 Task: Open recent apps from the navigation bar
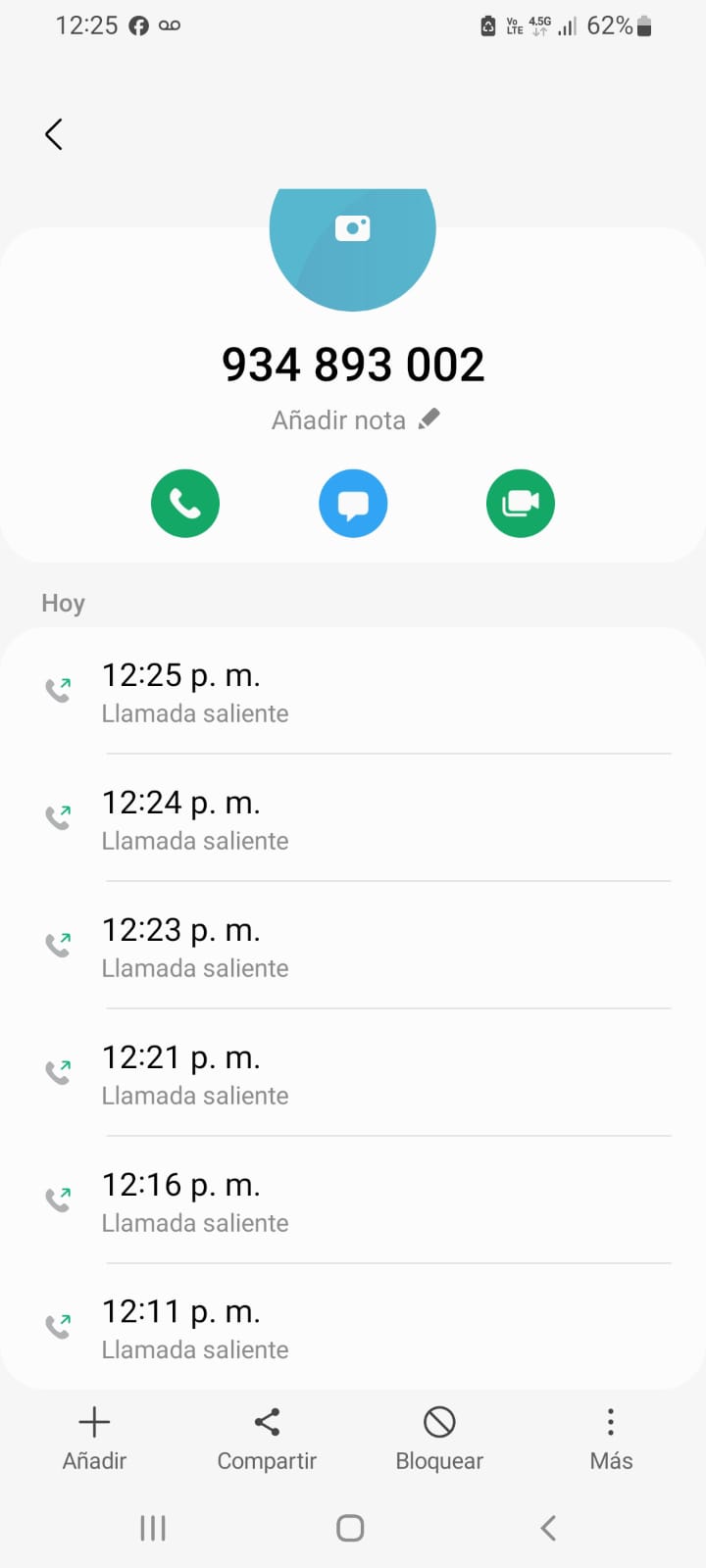(153, 1528)
